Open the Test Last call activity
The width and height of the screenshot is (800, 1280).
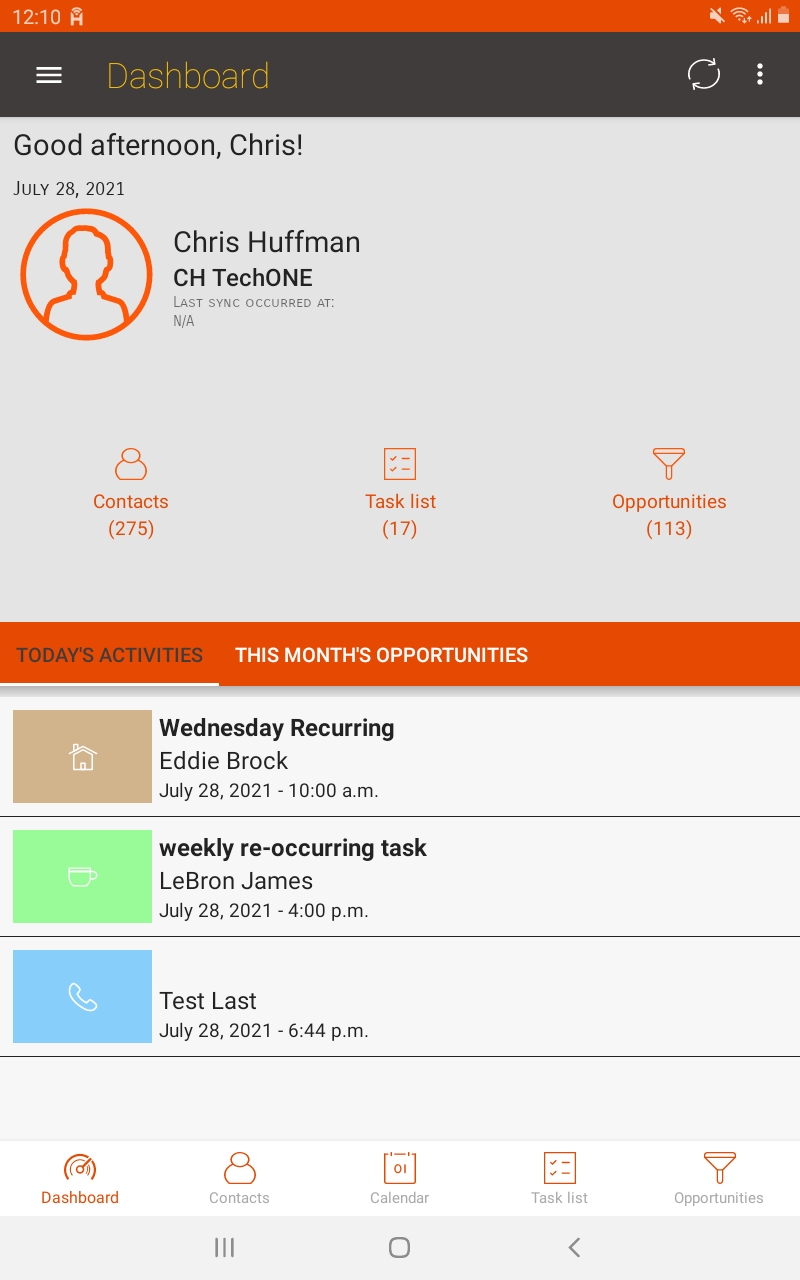(400, 997)
